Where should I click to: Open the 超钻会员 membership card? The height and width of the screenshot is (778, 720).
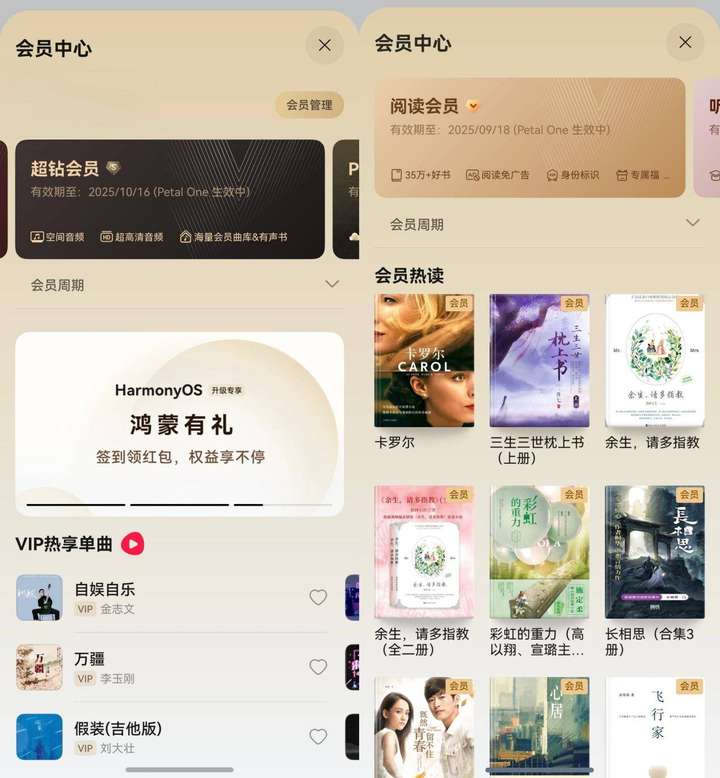[169, 199]
